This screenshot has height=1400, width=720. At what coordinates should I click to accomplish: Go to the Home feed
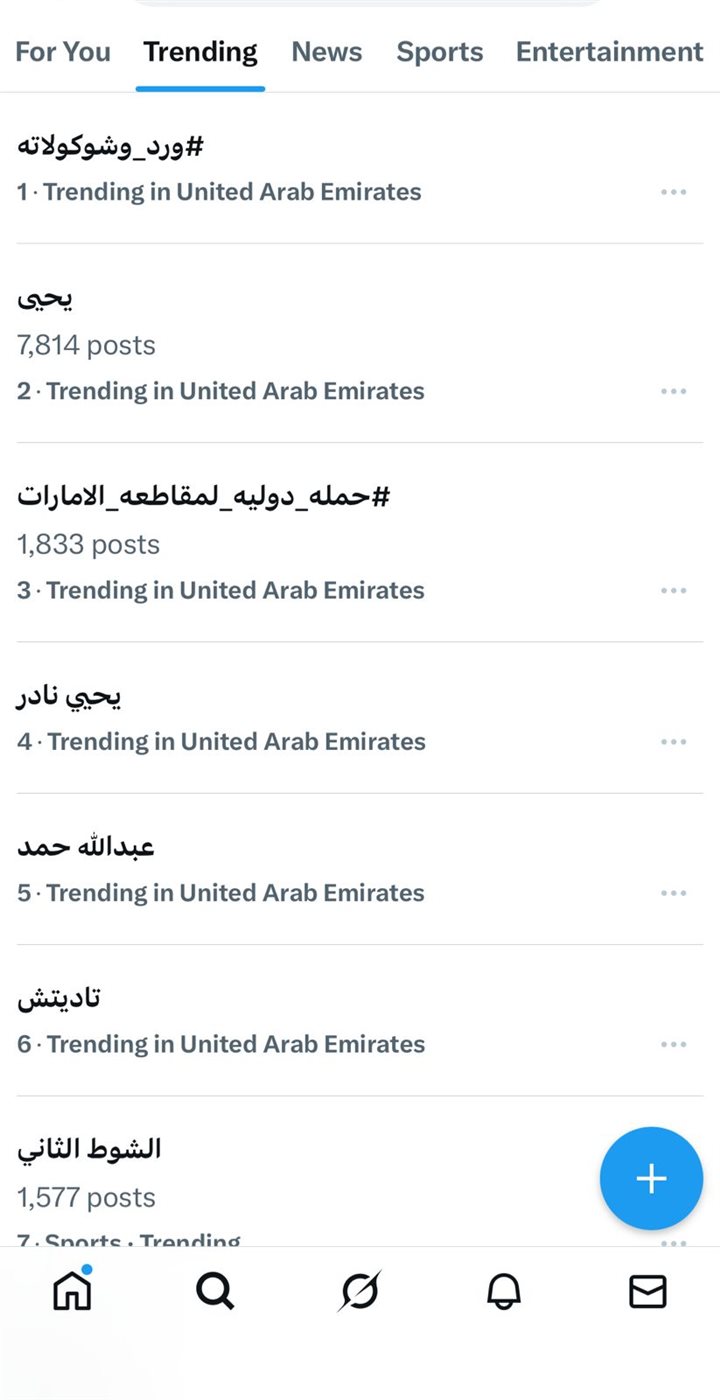pos(72,1292)
